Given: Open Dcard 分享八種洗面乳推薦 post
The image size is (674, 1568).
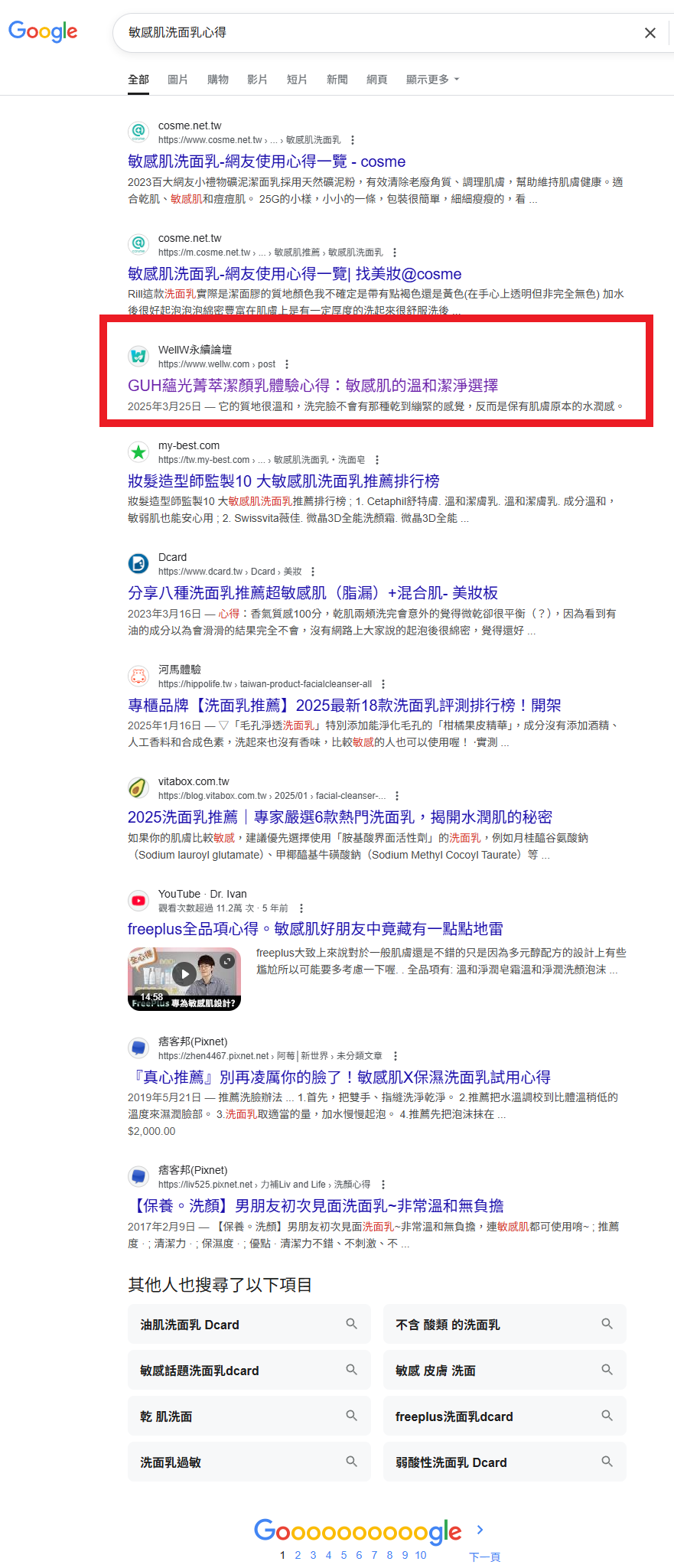Looking at the screenshot, I should (x=312, y=593).
